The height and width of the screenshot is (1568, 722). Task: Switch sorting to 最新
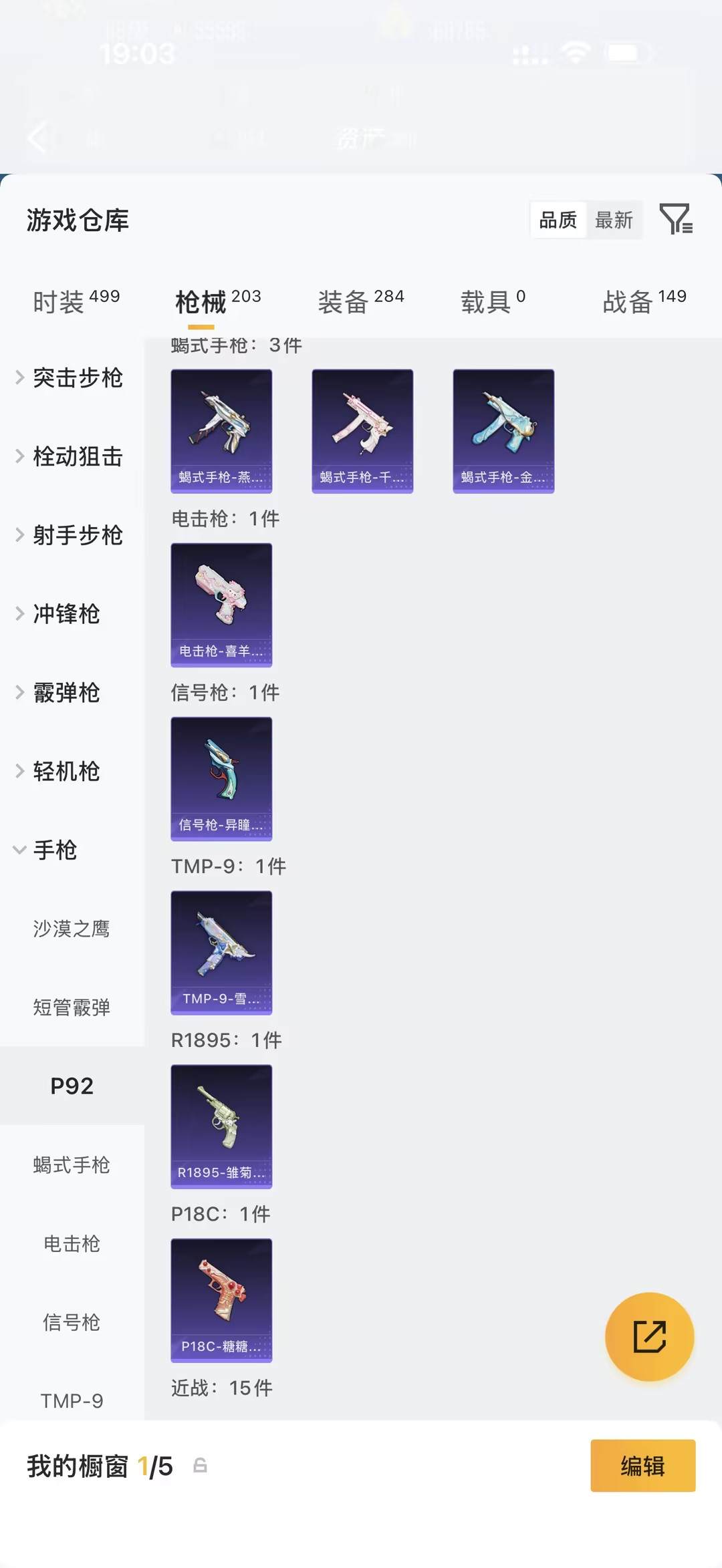pos(615,220)
